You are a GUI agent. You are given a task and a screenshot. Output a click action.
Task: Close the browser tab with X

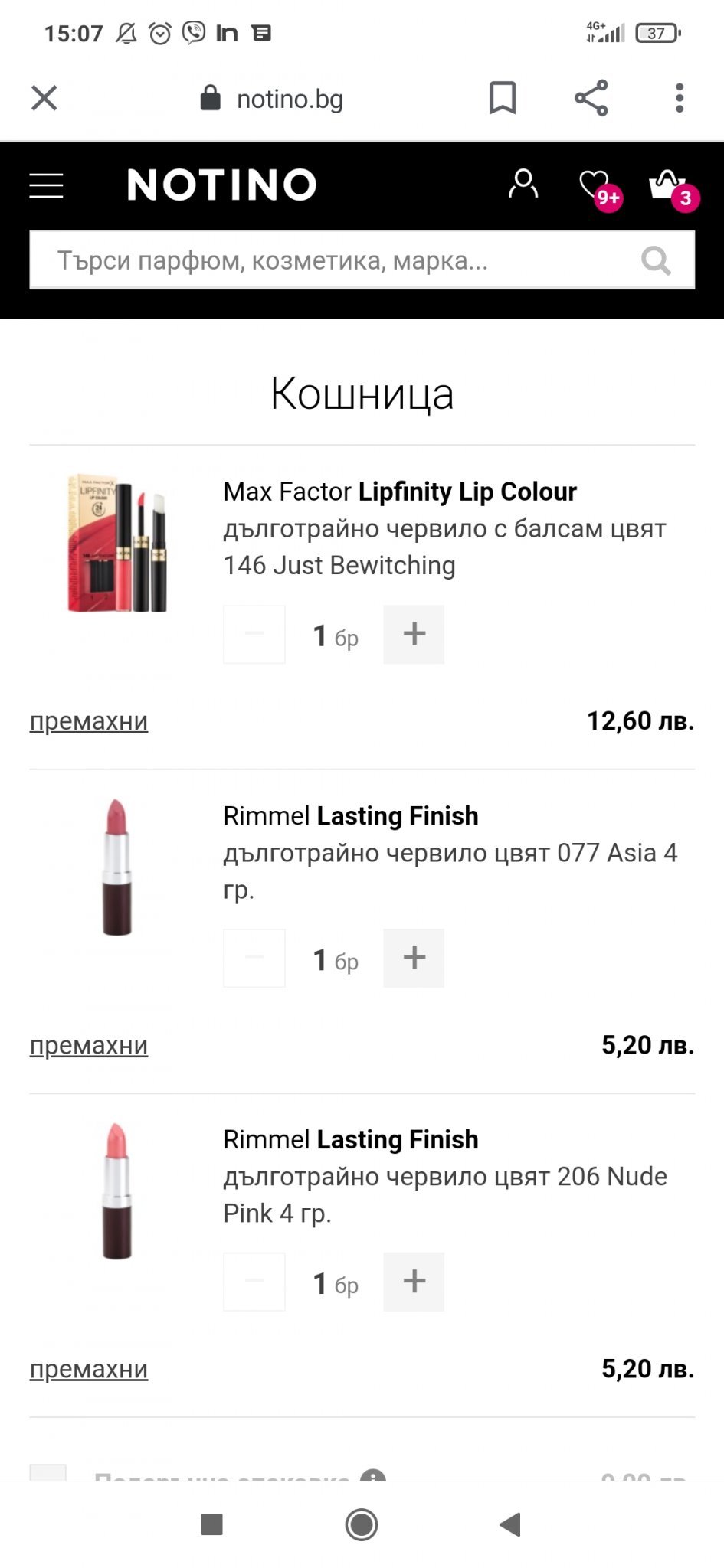pos(44,98)
